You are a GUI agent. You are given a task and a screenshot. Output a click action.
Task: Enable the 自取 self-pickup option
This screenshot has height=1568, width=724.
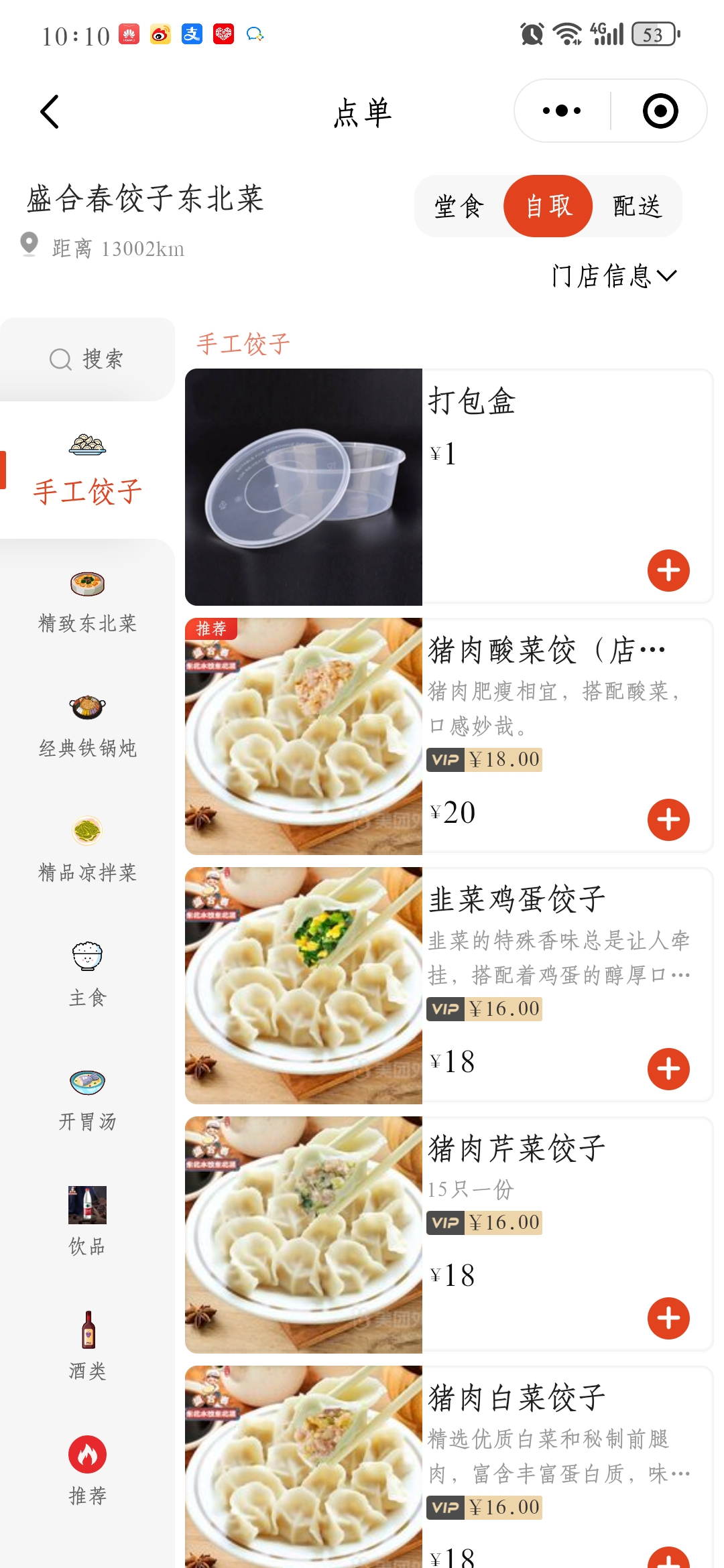pyautogui.click(x=547, y=206)
